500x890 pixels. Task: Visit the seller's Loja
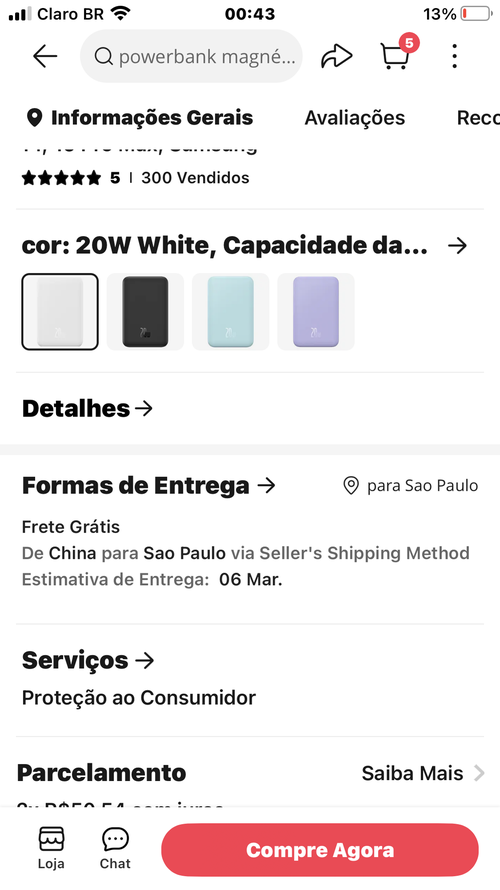(x=51, y=849)
